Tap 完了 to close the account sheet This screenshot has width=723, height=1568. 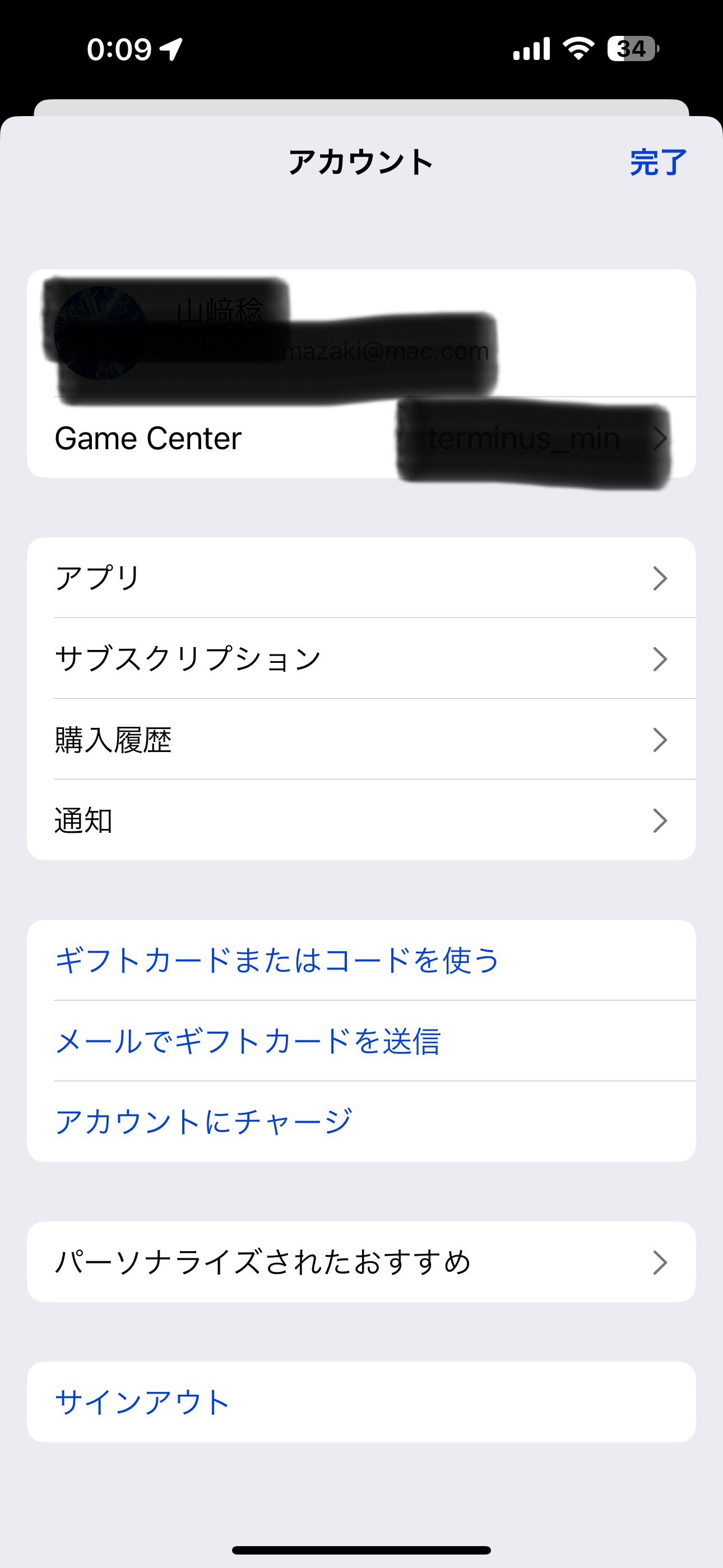[658, 163]
